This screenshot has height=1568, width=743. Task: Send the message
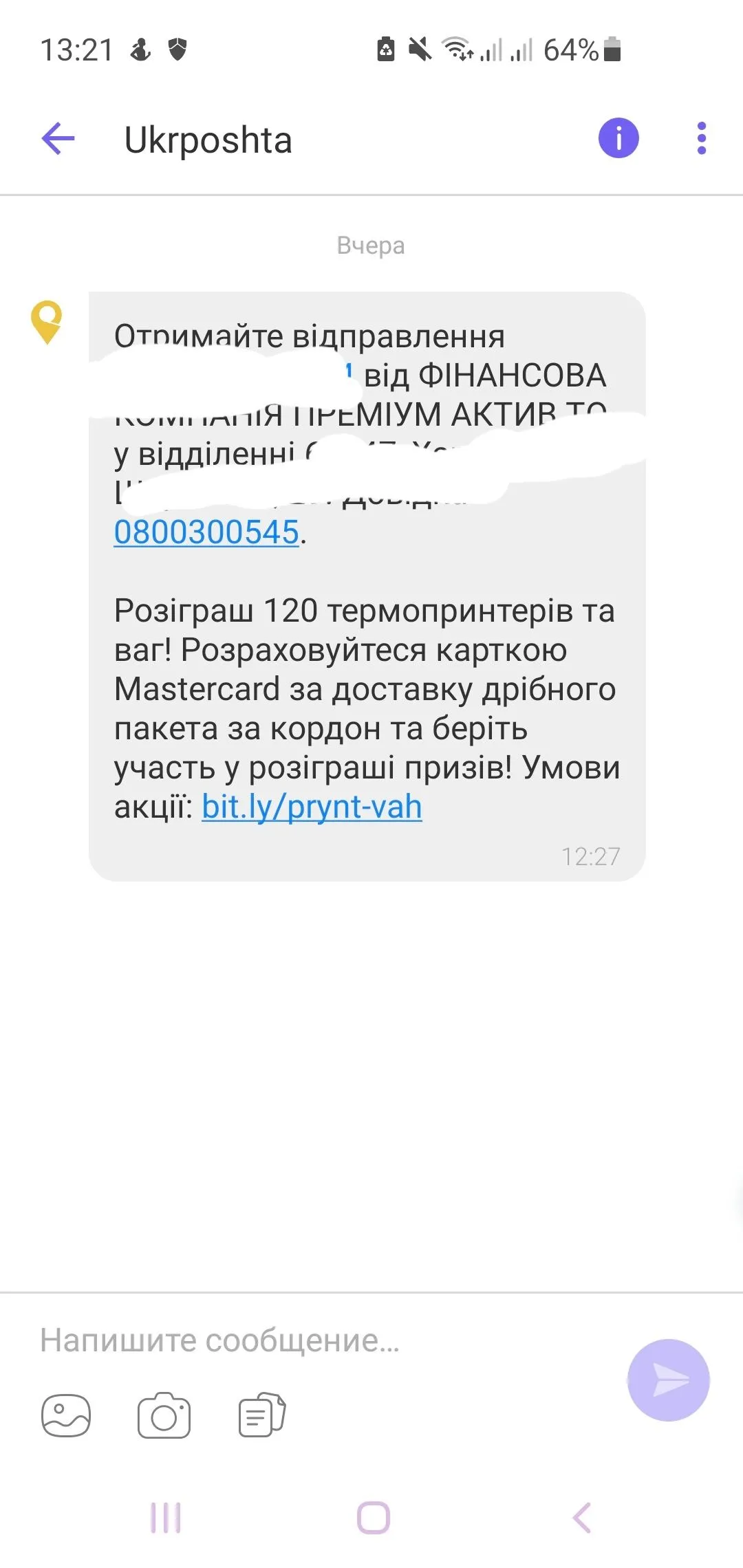(x=668, y=1380)
